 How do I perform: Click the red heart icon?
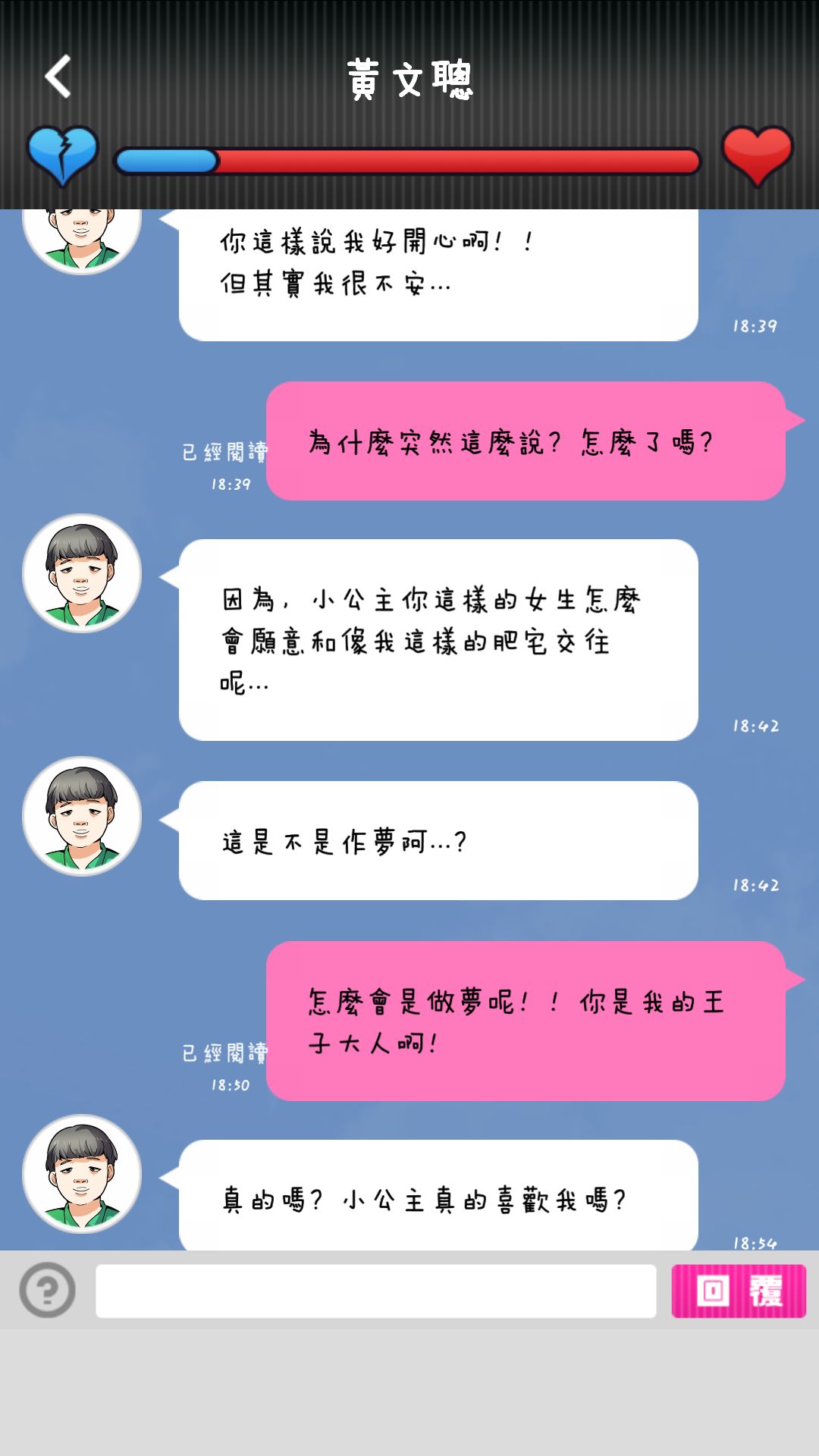click(755, 157)
